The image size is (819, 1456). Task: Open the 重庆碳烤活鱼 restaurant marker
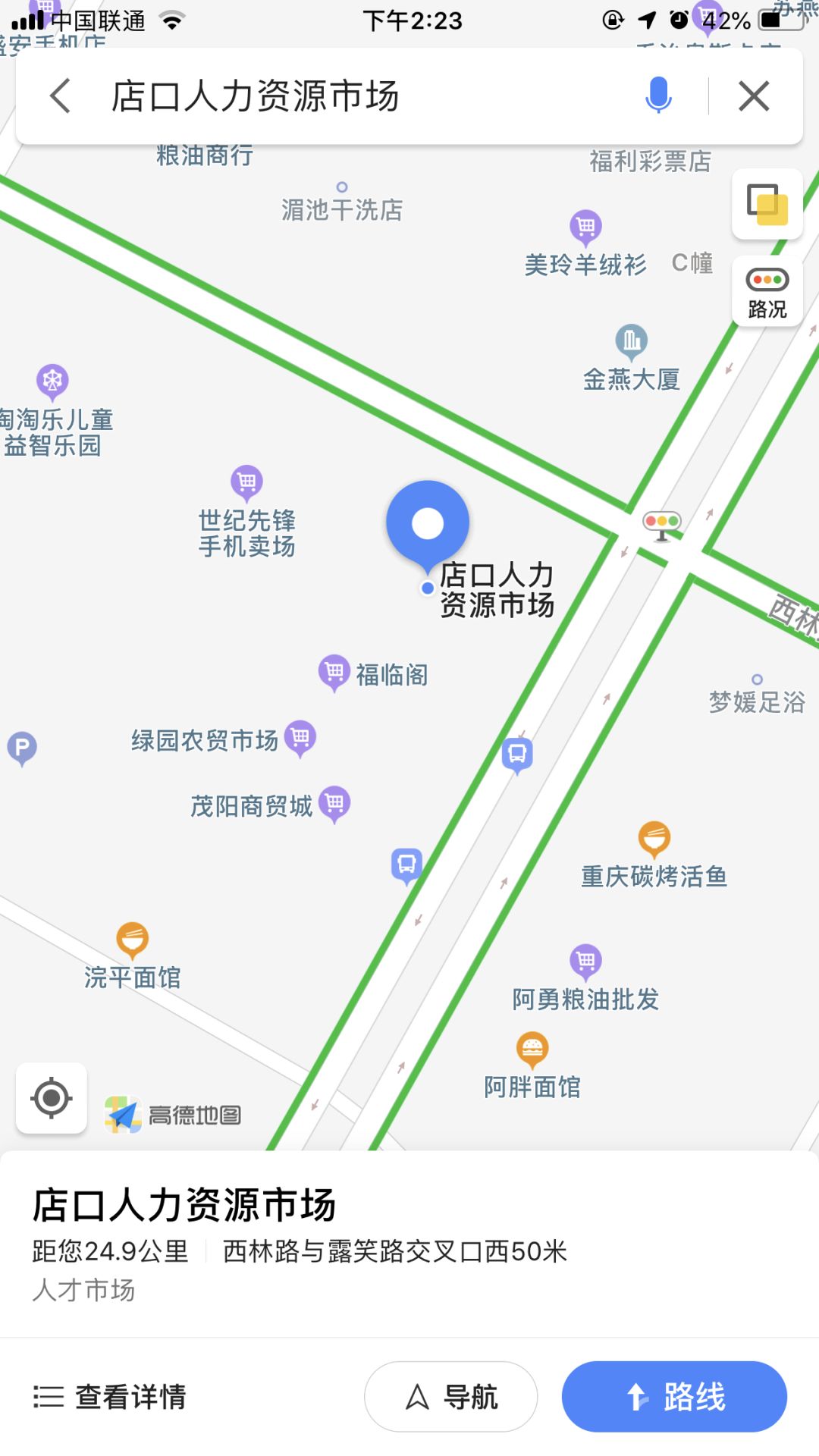(654, 839)
